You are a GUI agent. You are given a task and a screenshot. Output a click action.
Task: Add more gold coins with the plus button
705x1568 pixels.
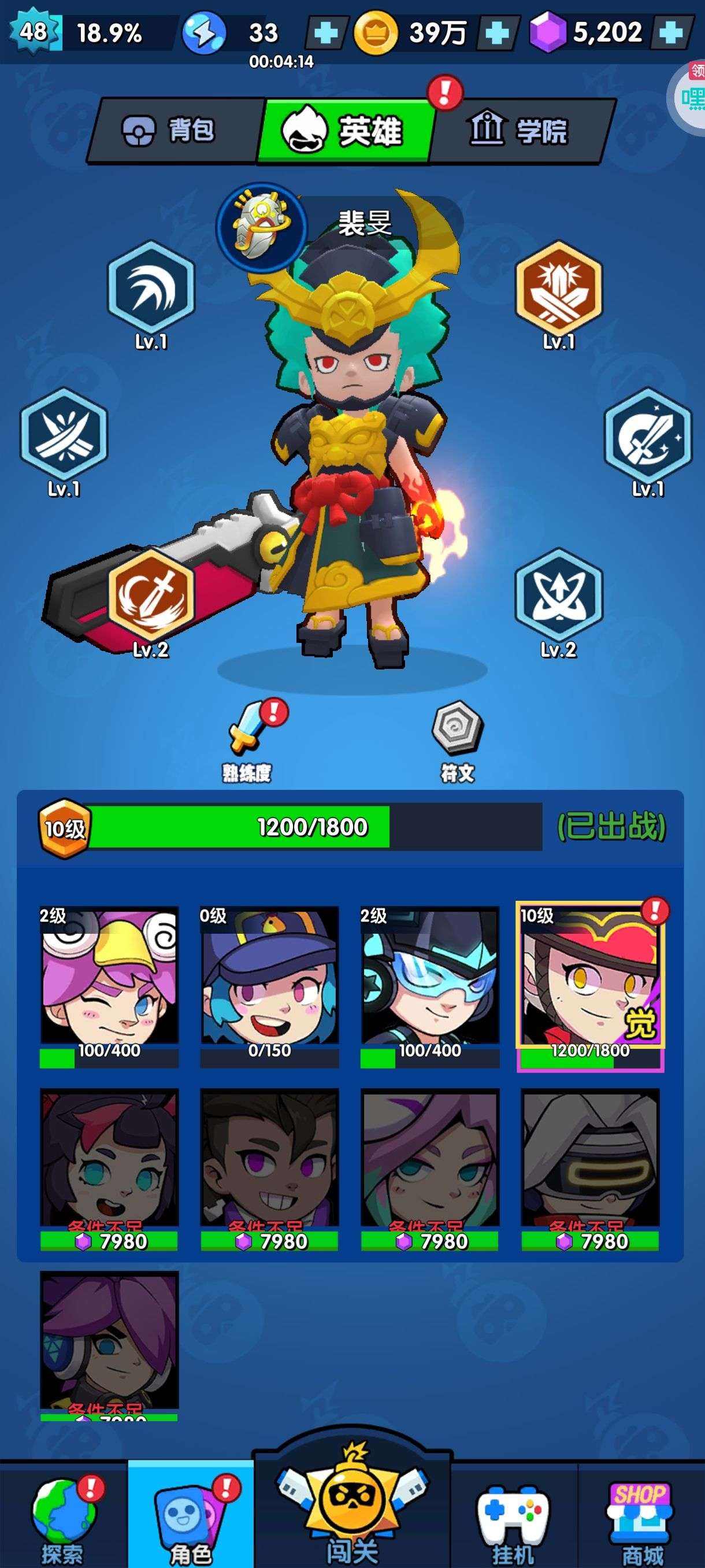point(498,33)
